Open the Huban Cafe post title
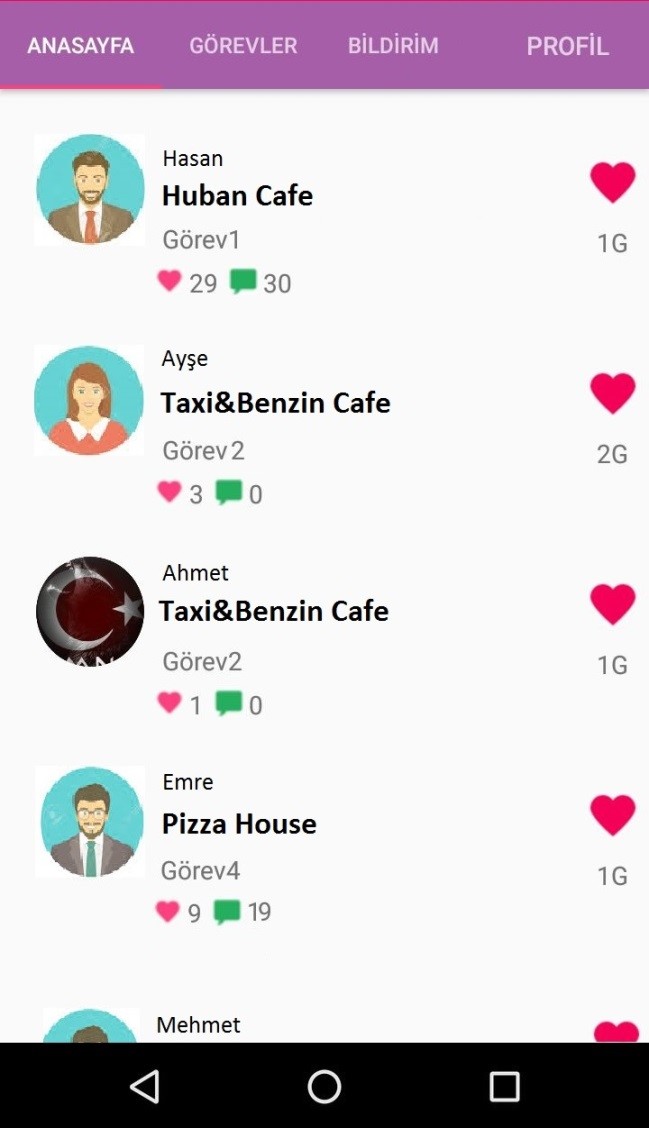649x1128 pixels. [x=237, y=195]
